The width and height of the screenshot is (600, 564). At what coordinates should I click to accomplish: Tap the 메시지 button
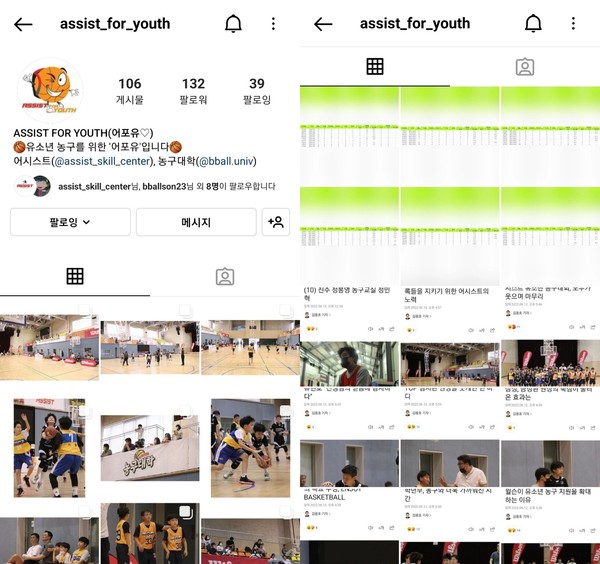[x=195, y=222]
